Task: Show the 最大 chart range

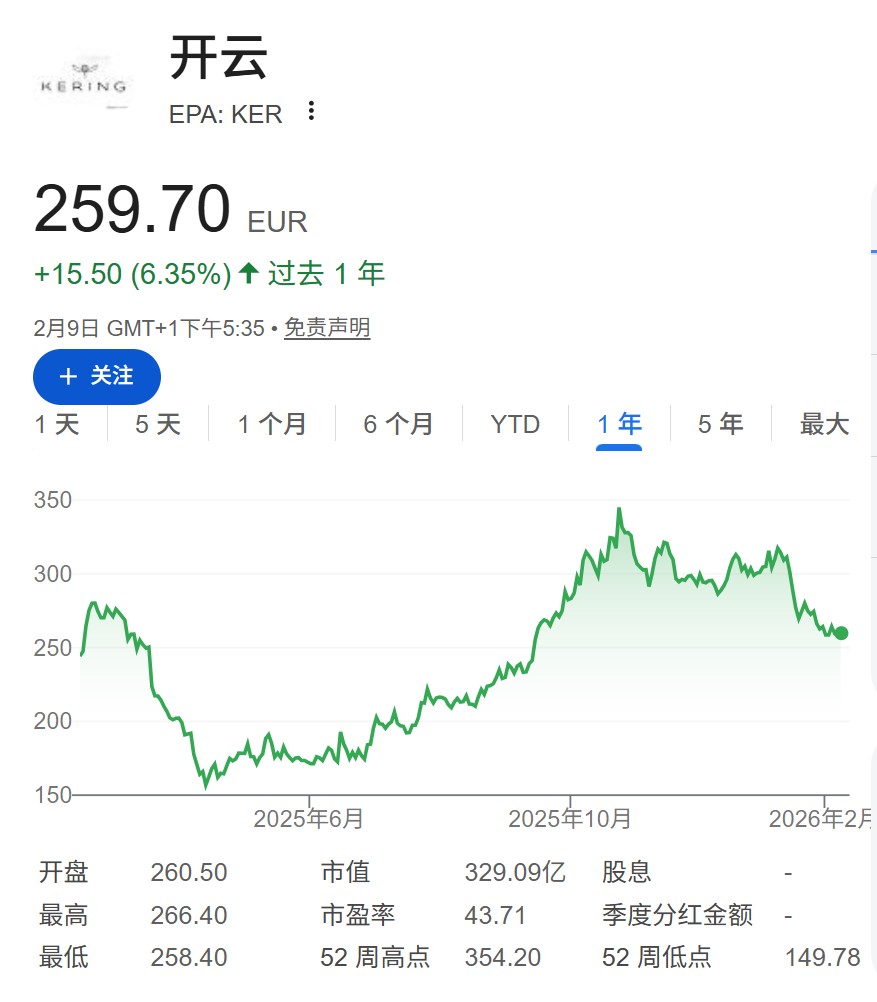Action: pyautogui.click(x=824, y=424)
